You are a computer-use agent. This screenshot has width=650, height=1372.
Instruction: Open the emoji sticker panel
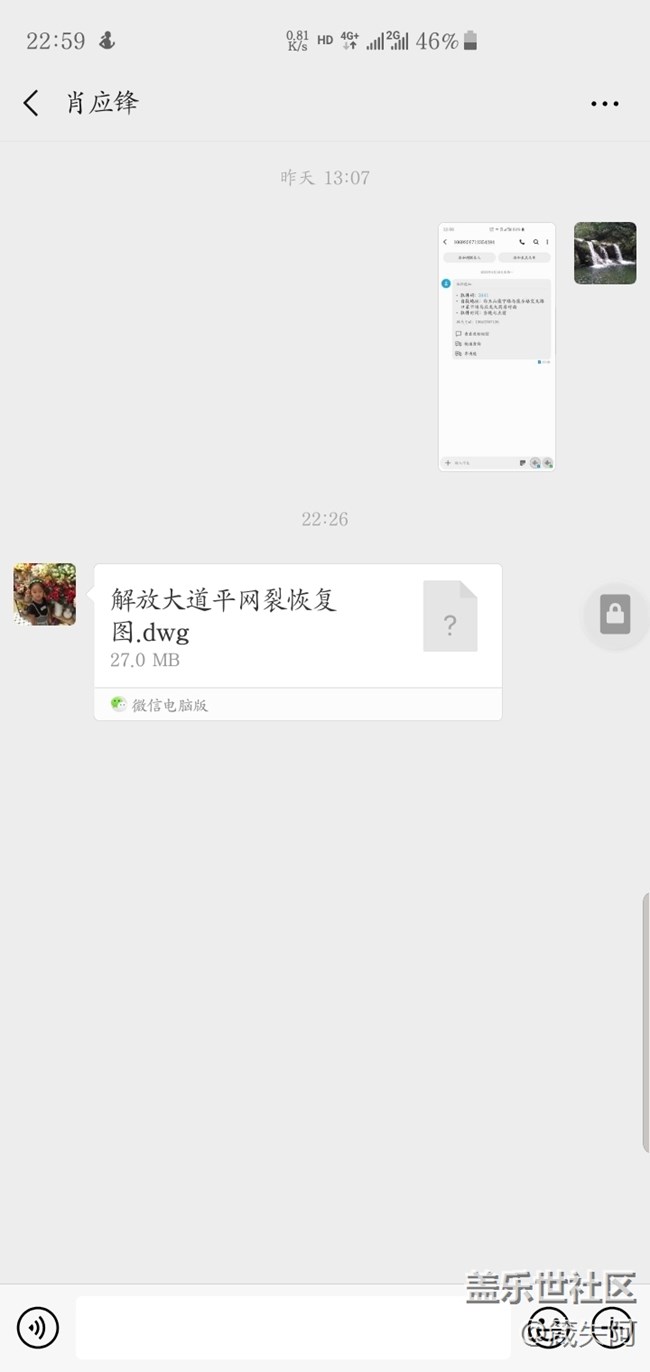coord(548,1328)
